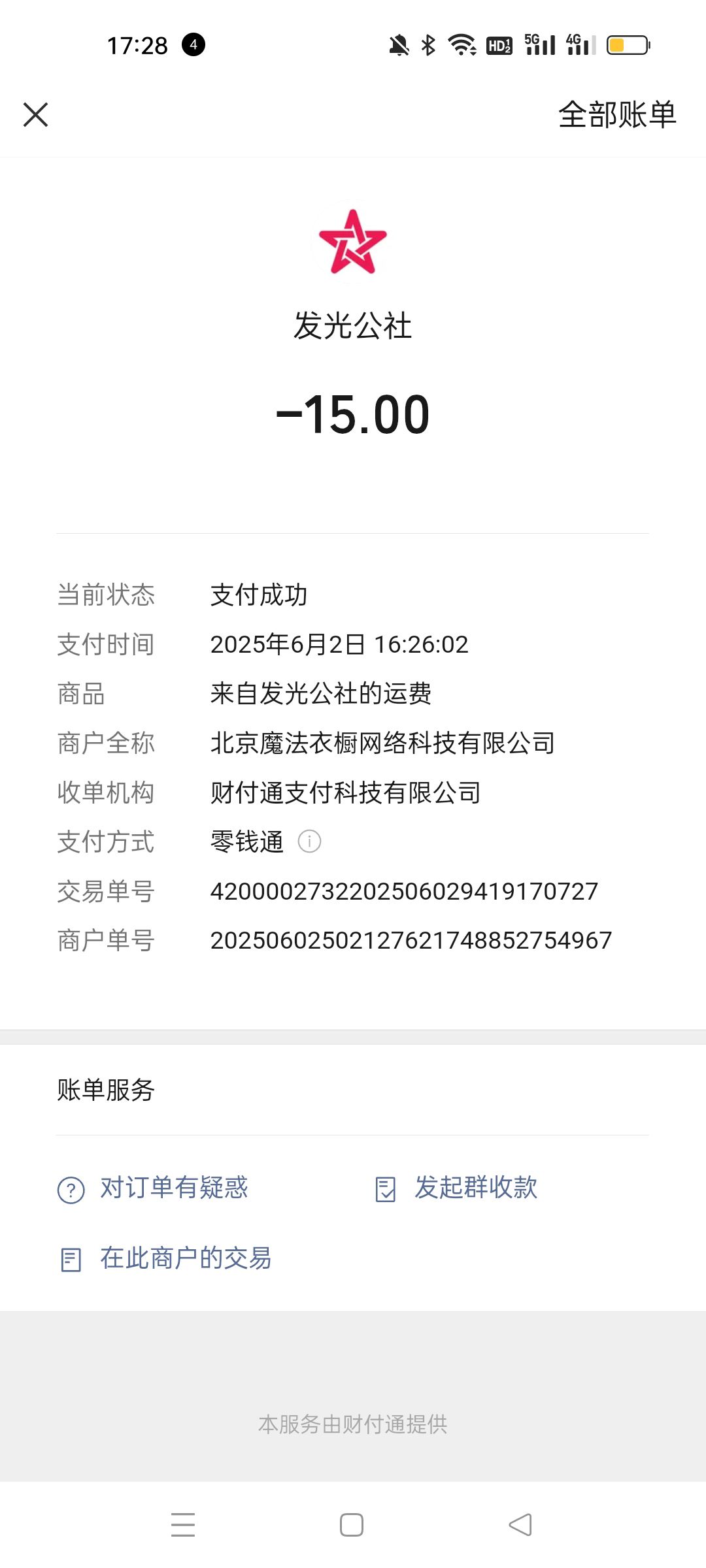Go back using system back button
The height and width of the screenshot is (1568, 706).
[x=520, y=1525]
